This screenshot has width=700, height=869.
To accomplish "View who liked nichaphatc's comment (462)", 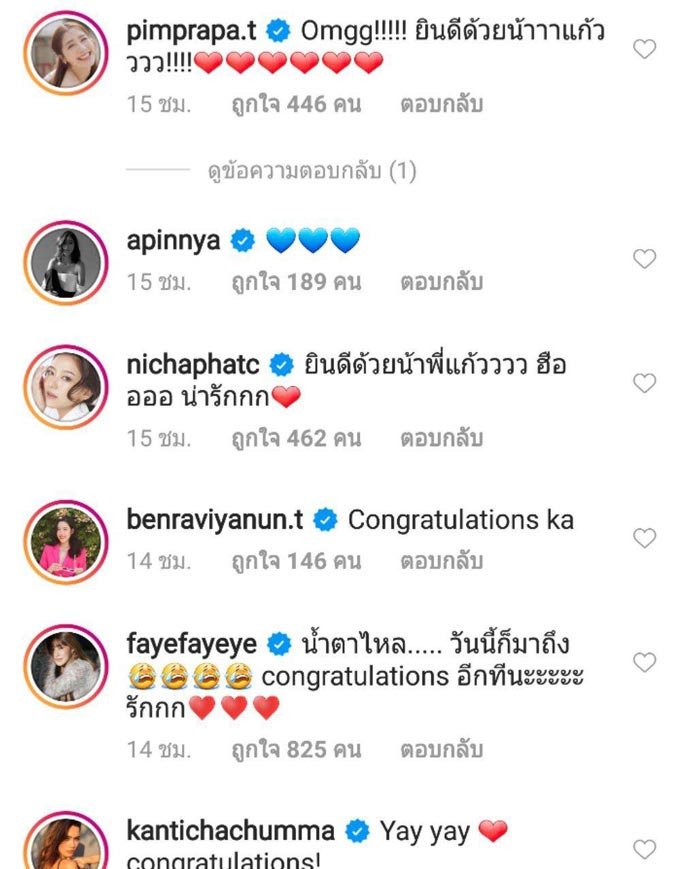I will (295, 438).
